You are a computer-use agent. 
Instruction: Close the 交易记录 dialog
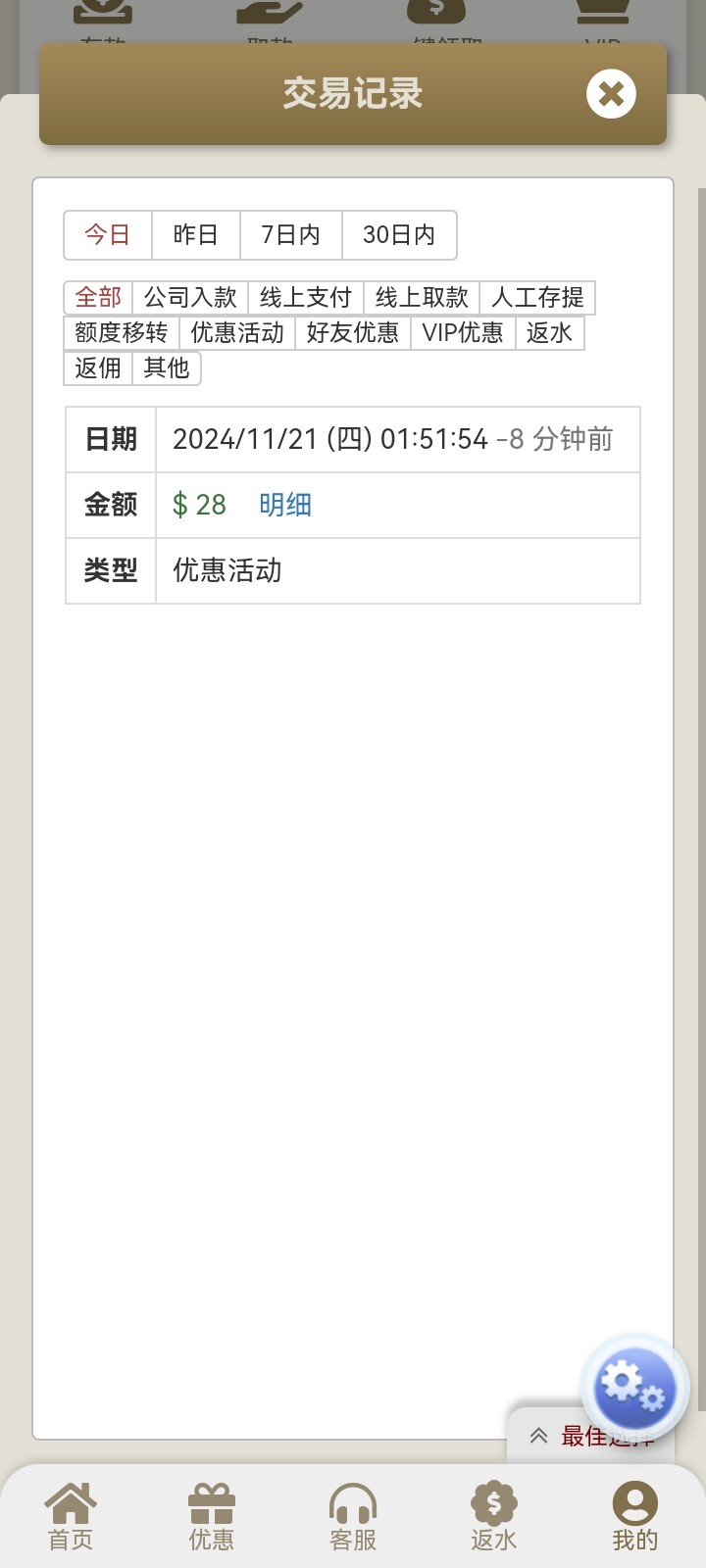[611, 94]
